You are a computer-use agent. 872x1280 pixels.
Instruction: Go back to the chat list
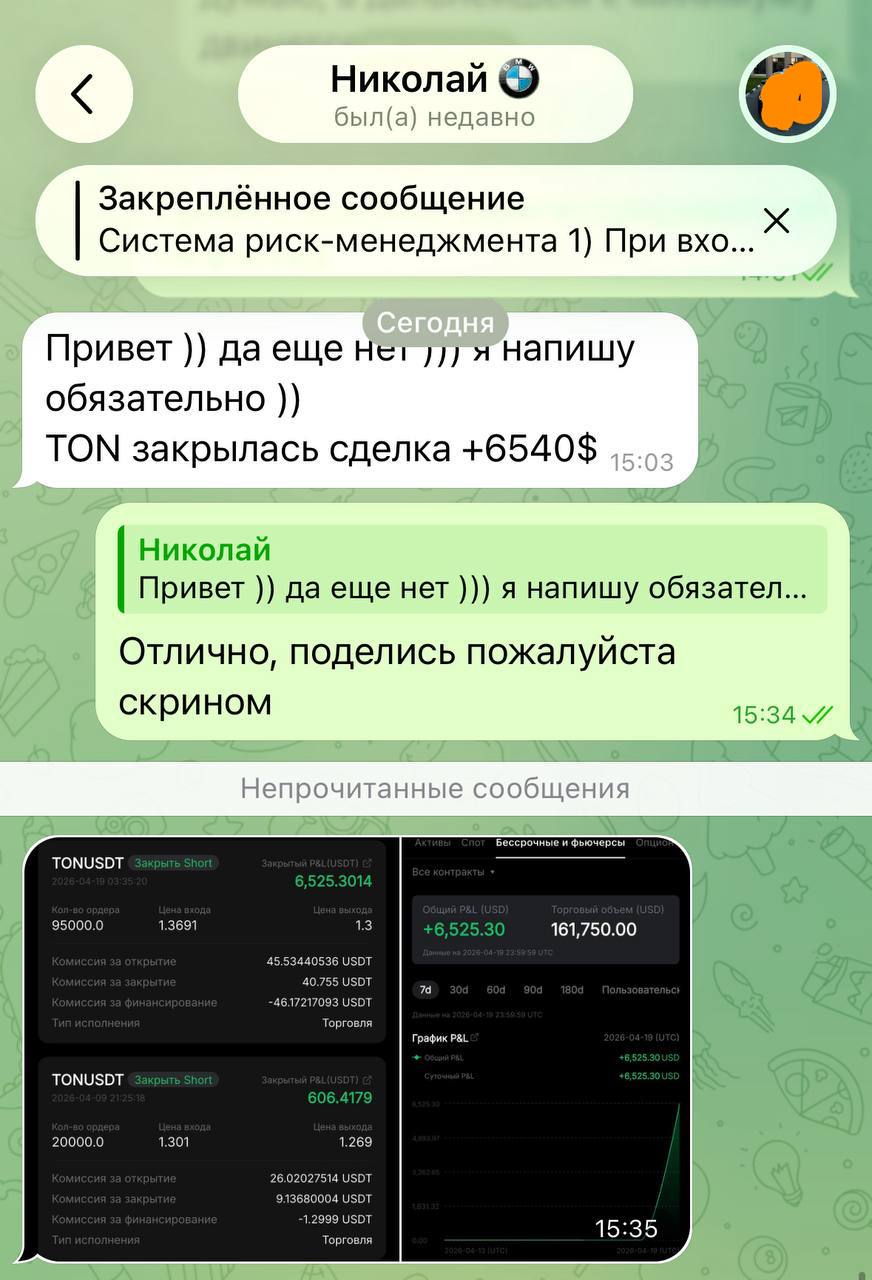click(83, 95)
